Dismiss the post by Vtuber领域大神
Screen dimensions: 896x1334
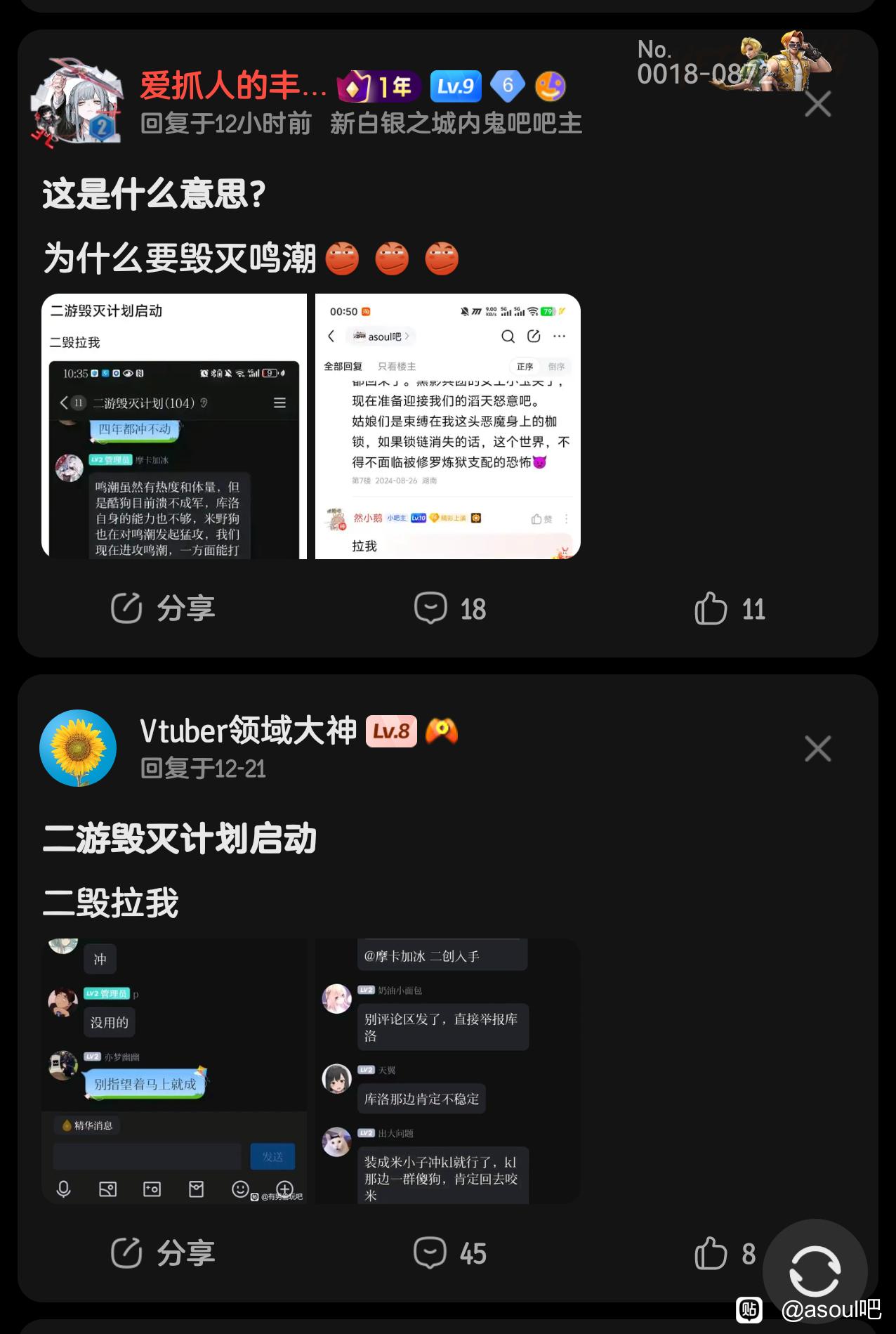point(817,748)
